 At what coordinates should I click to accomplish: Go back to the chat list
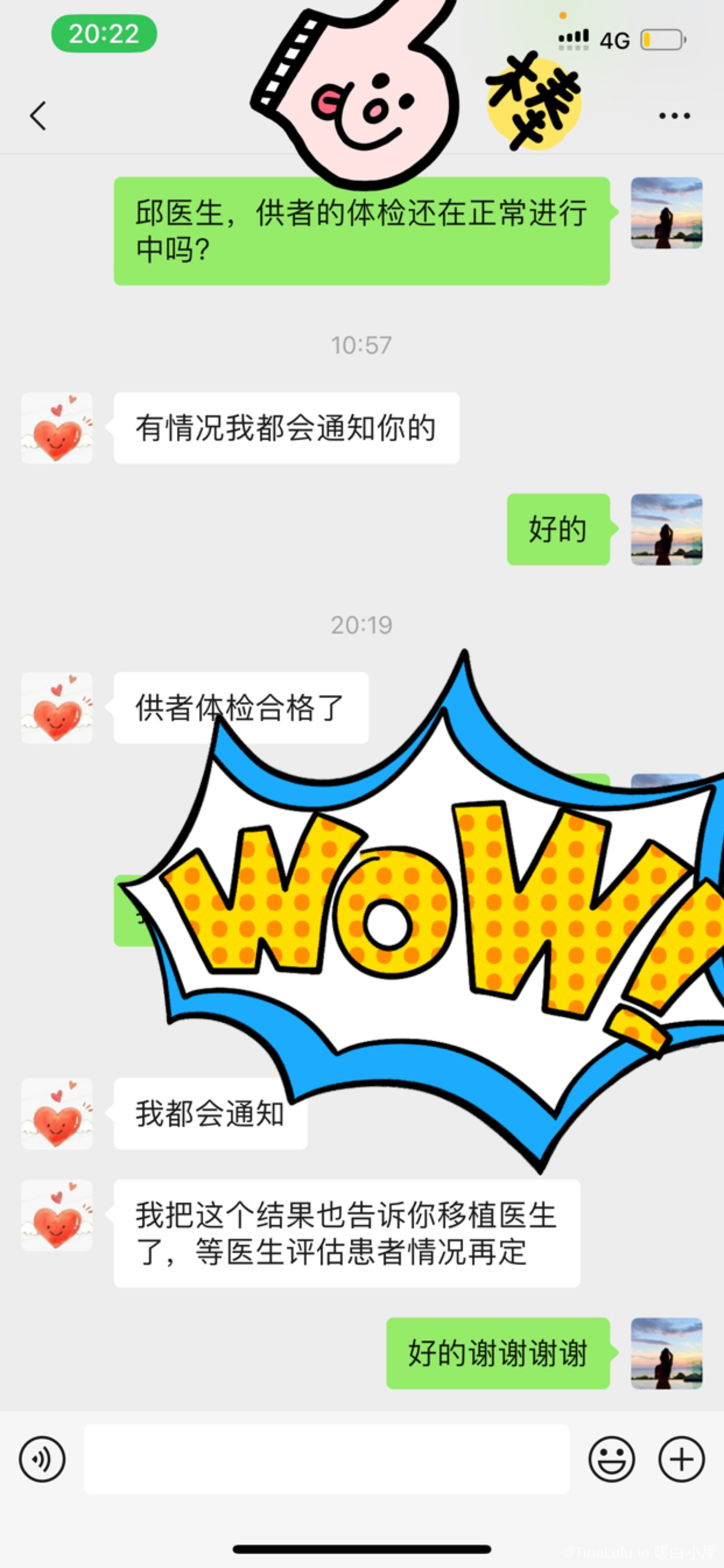coord(38,115)
